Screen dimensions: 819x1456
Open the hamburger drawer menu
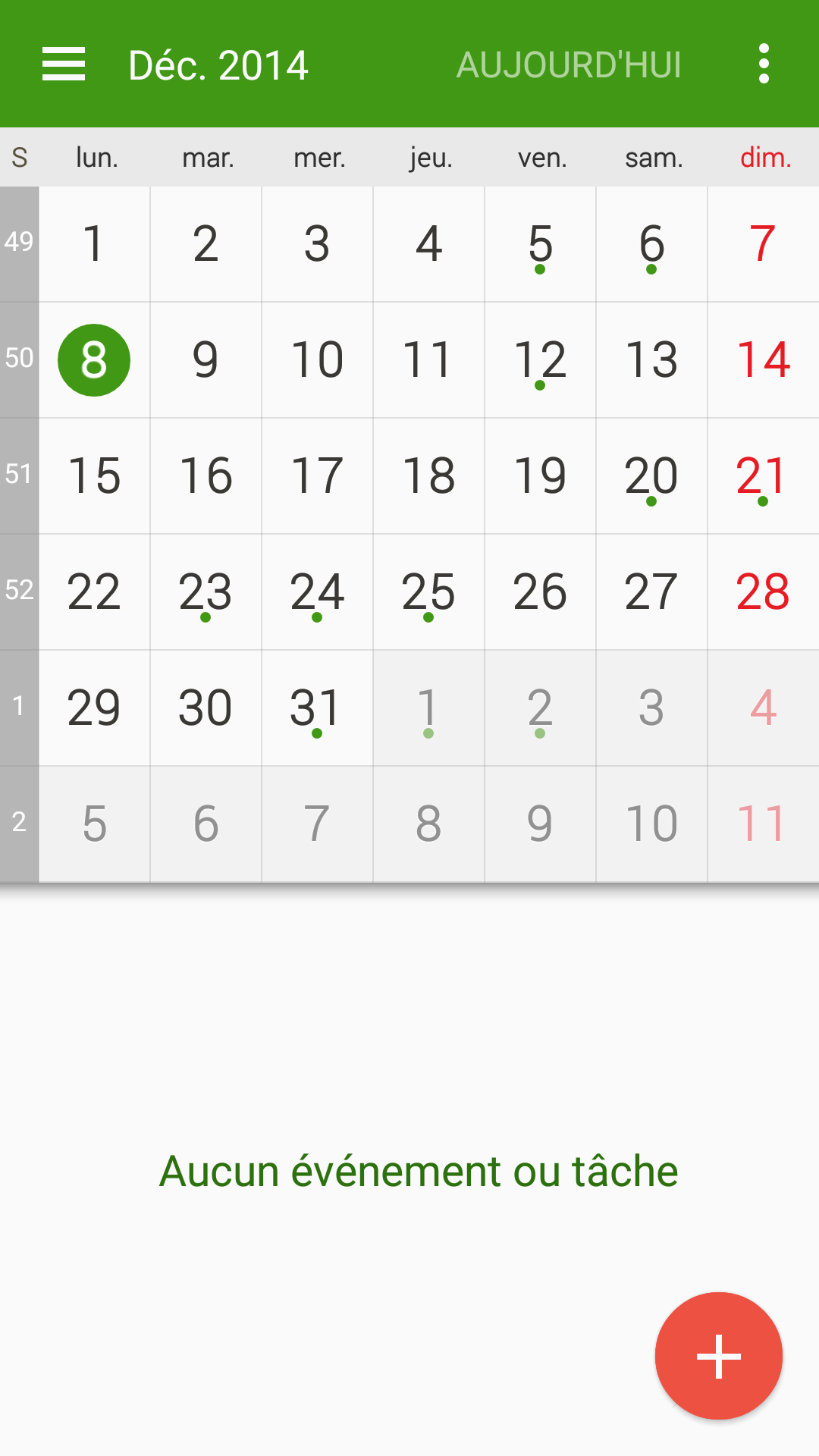click(x=64, y=64)
